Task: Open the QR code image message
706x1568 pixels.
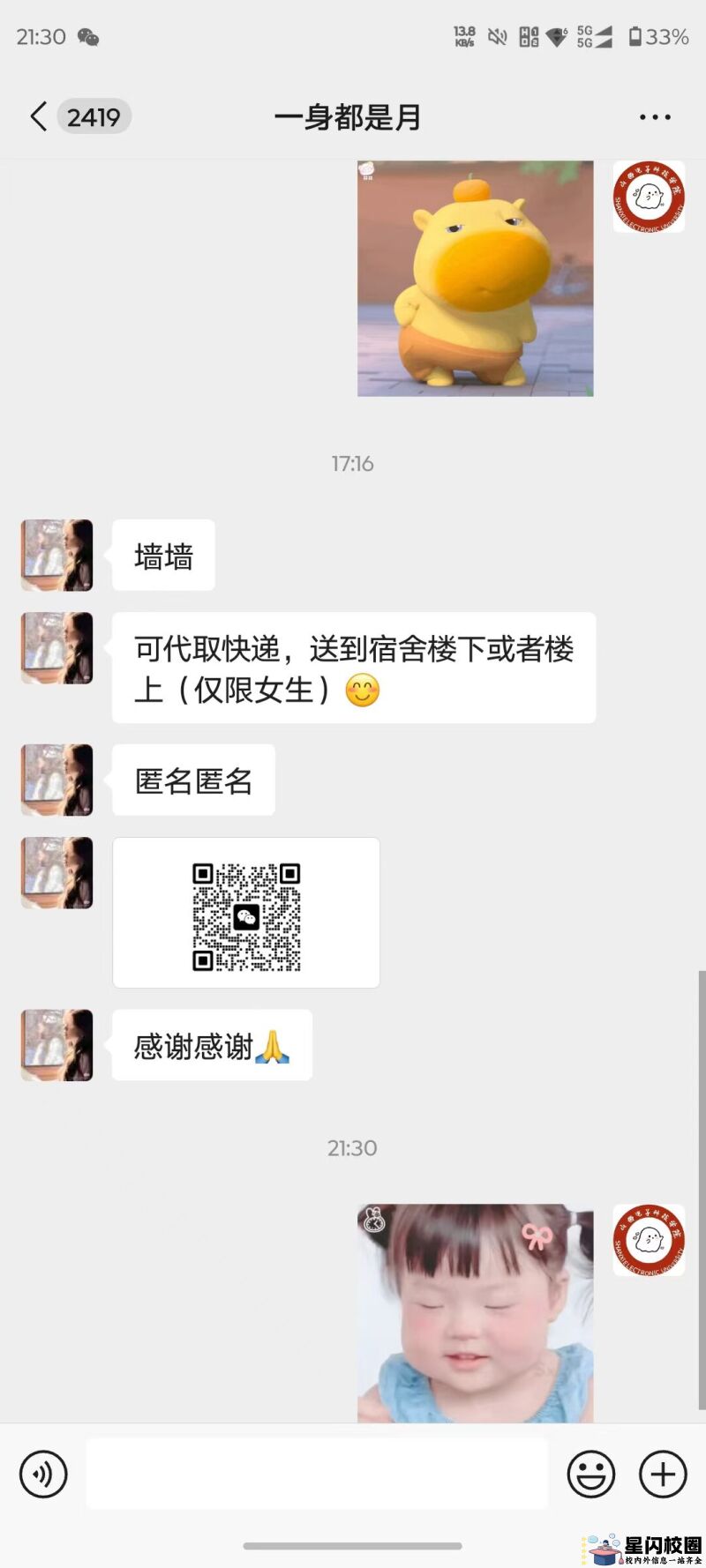Action: pyautogui.click(x=246, y=913)
